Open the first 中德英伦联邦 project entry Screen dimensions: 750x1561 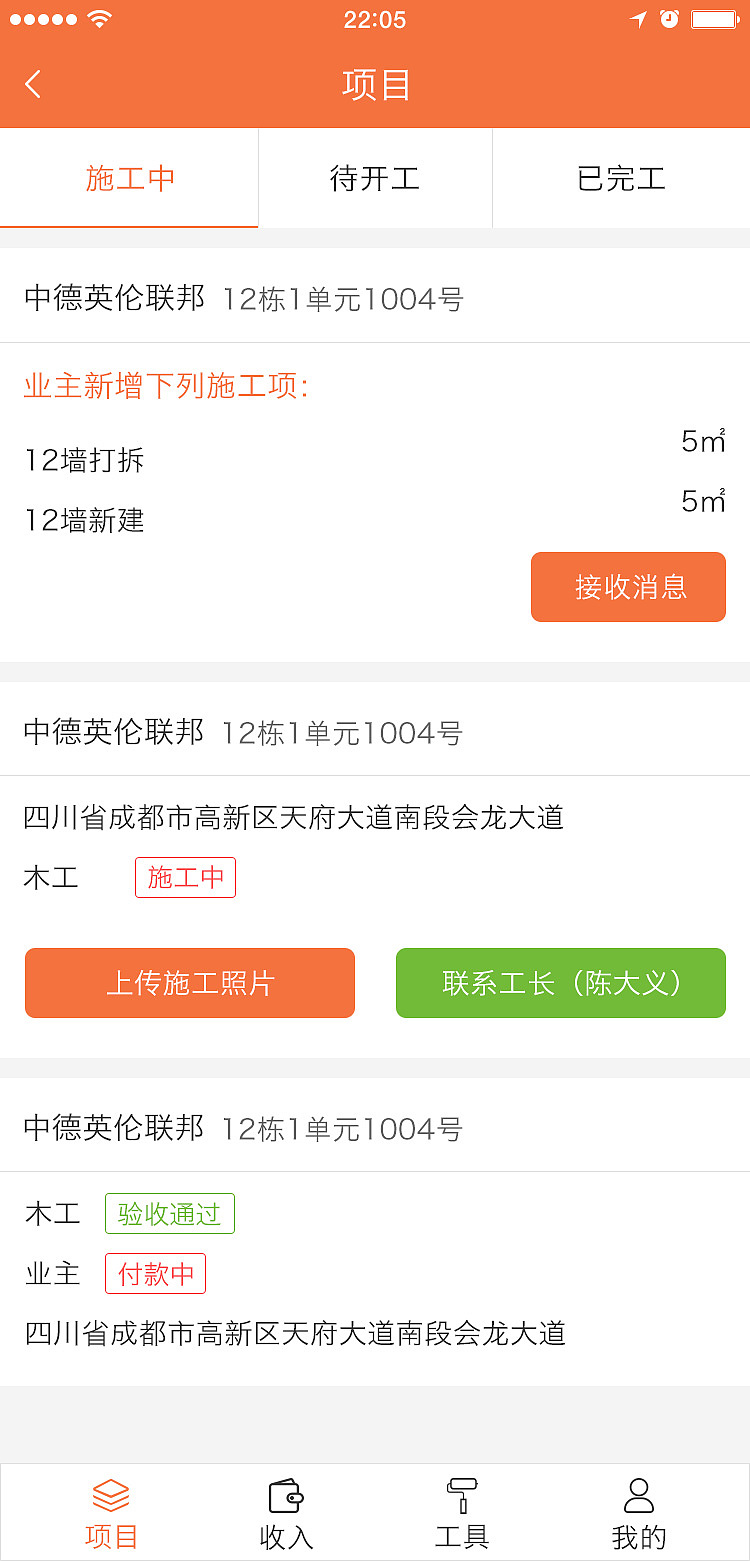pyautogui.click(x=242, y=298)
